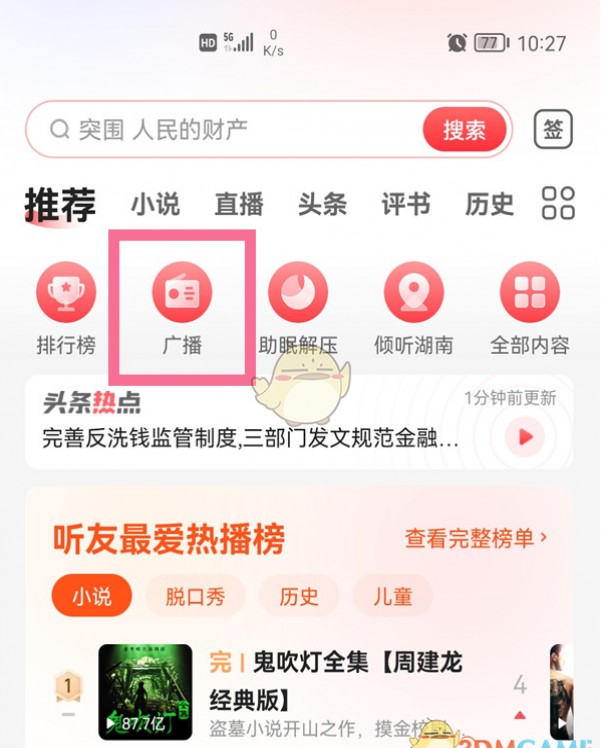View the full chart via 查看完整榜单
602x748 pixels.
476,538
